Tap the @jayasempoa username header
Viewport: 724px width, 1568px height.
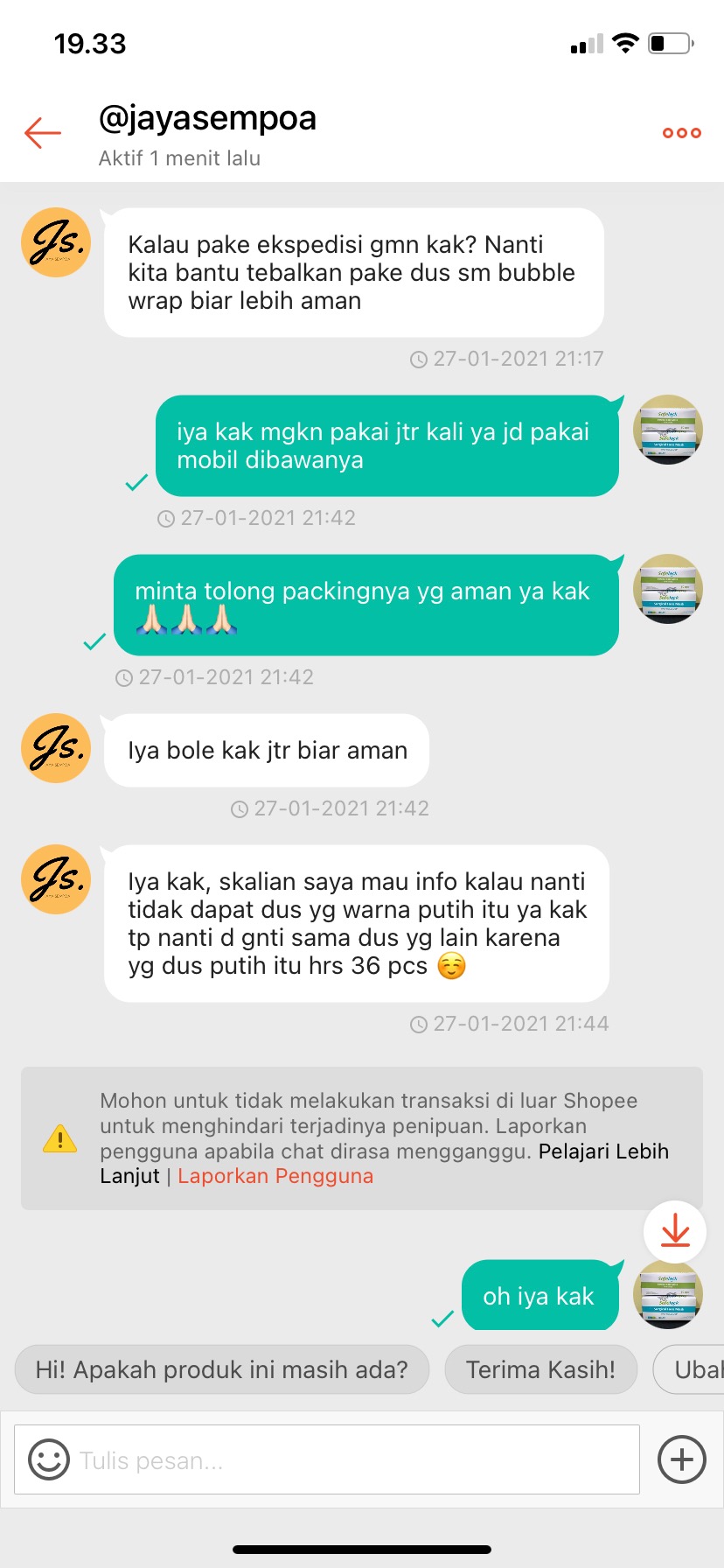coord(207,117)
